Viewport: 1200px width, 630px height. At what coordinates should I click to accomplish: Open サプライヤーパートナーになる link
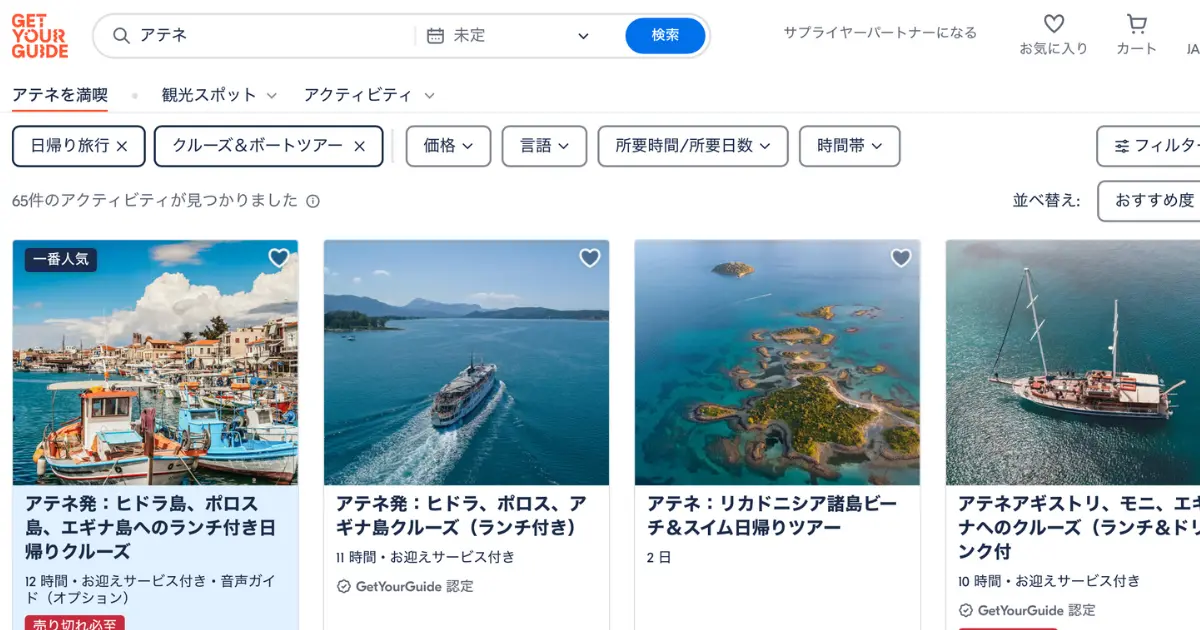[x=880, y=33]
